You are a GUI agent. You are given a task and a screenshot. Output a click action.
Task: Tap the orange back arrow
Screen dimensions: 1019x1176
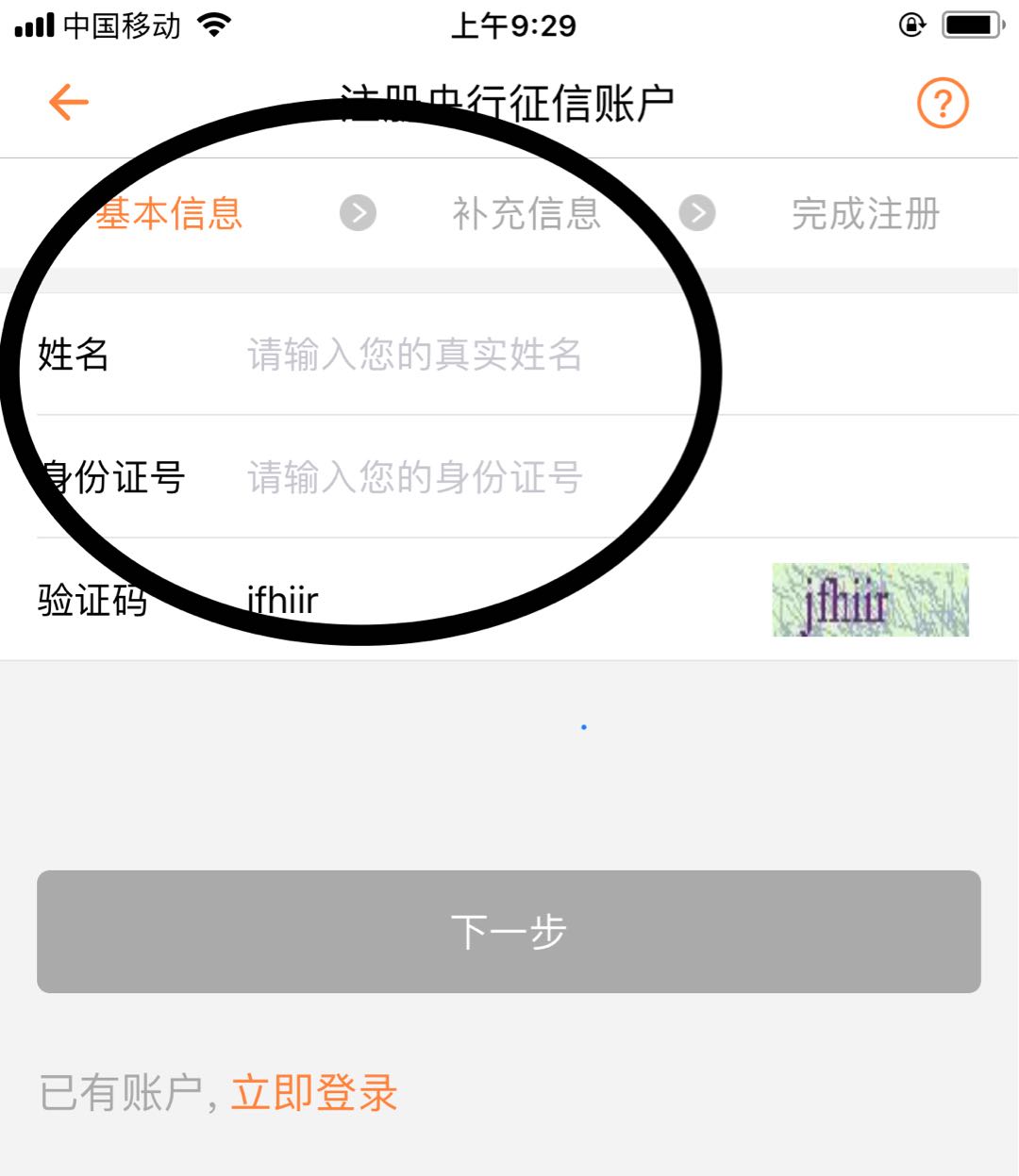pyautogui.click(x=66, y=102)
